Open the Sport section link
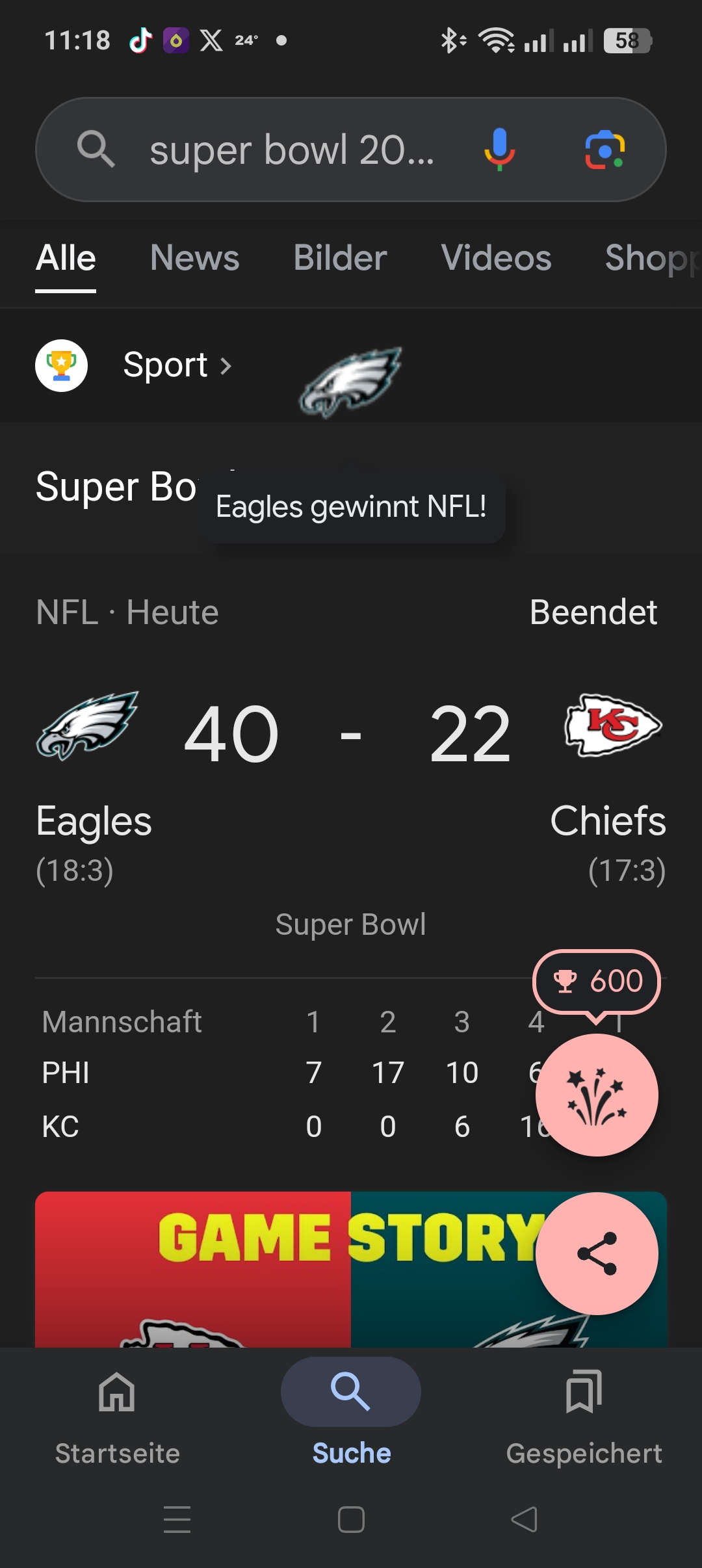702x1568 pixels. pyautogui.click(x=175, y=365)
